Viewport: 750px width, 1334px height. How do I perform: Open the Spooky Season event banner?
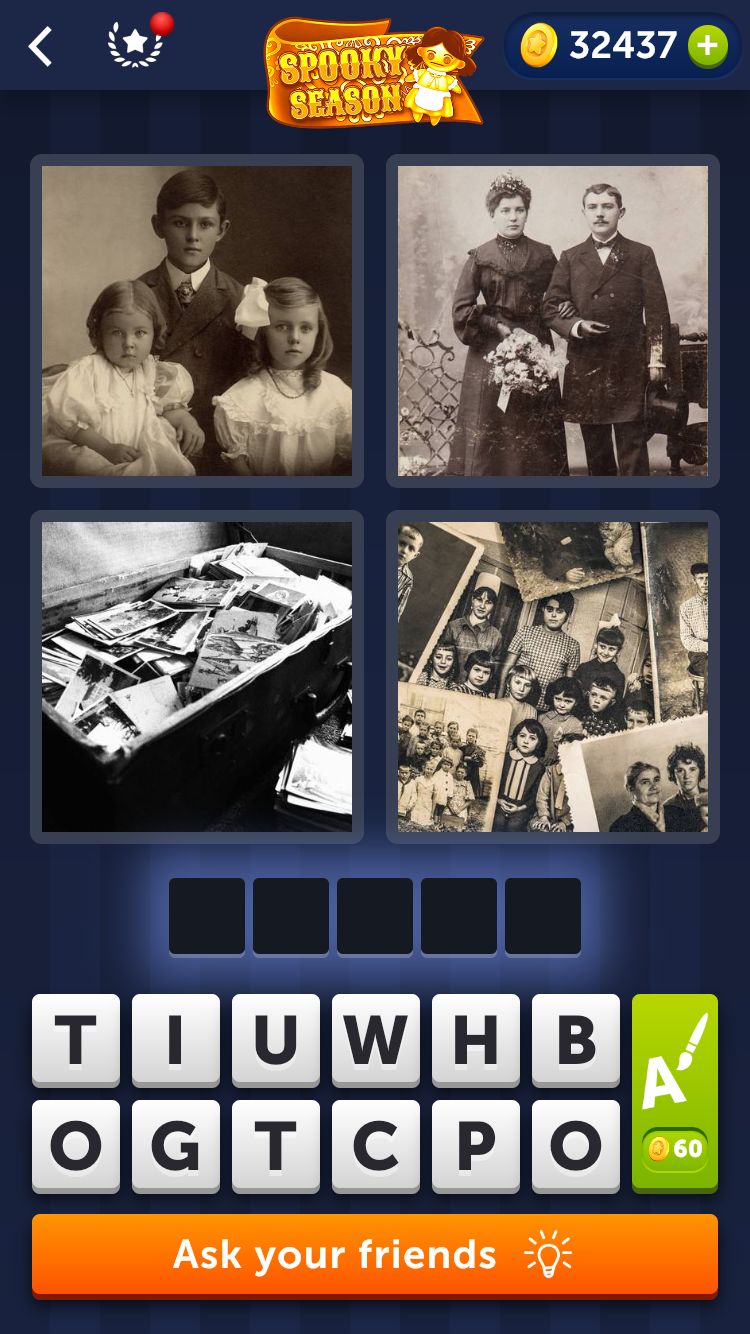pyautogui.click(x=373, y=72)
